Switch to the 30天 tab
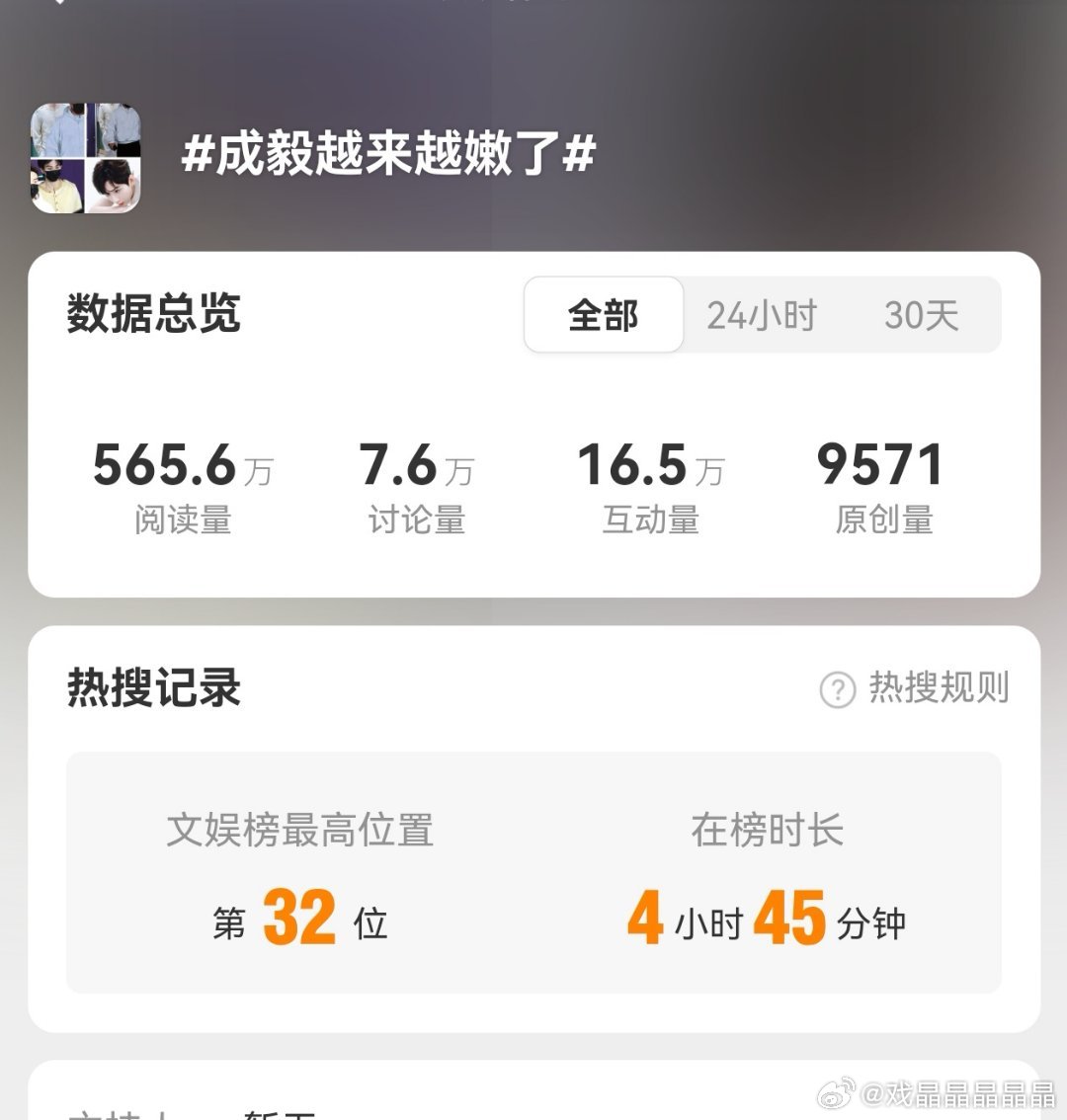 pos(921,314)
